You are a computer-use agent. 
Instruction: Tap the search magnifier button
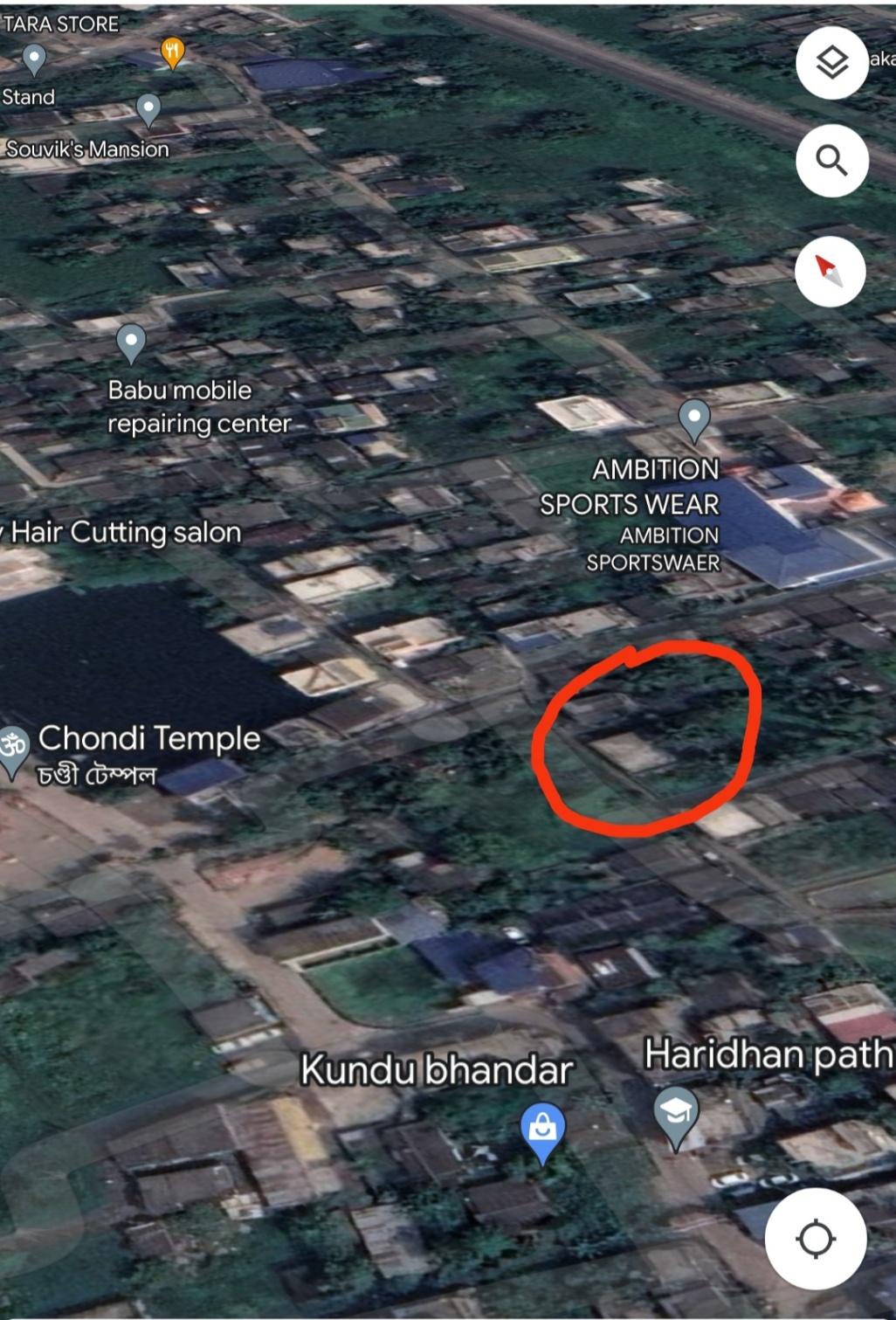click(831, 161)
